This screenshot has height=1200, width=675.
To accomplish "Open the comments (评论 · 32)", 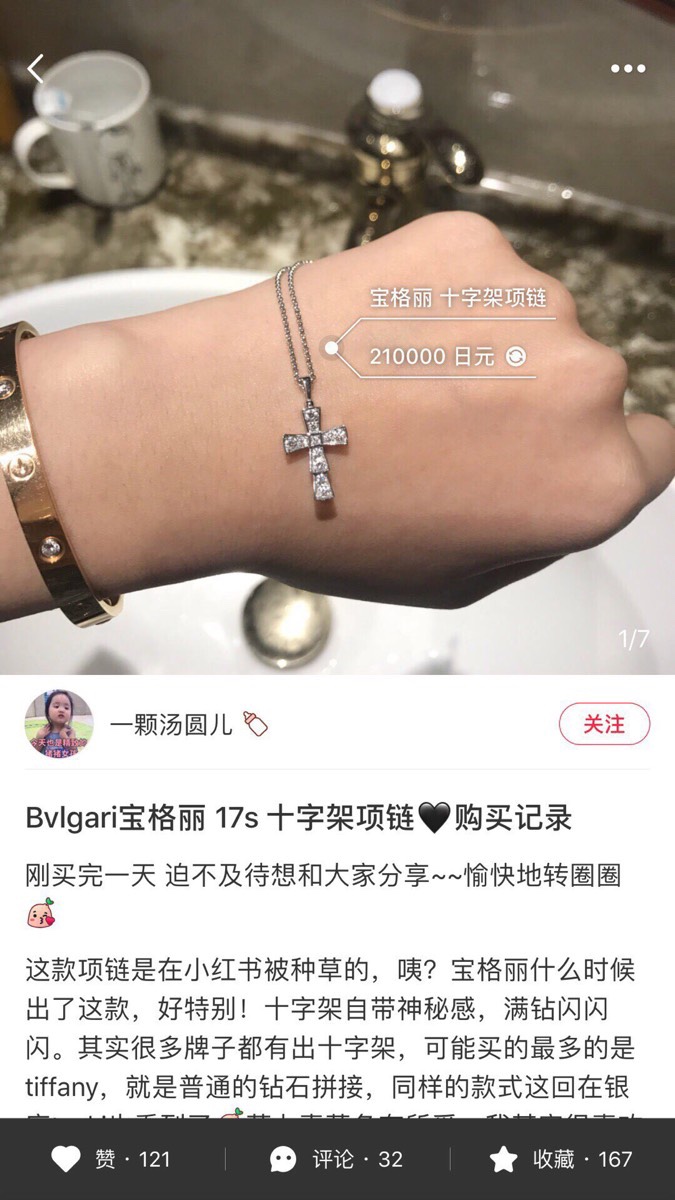I will click(x=337, y=1159).
